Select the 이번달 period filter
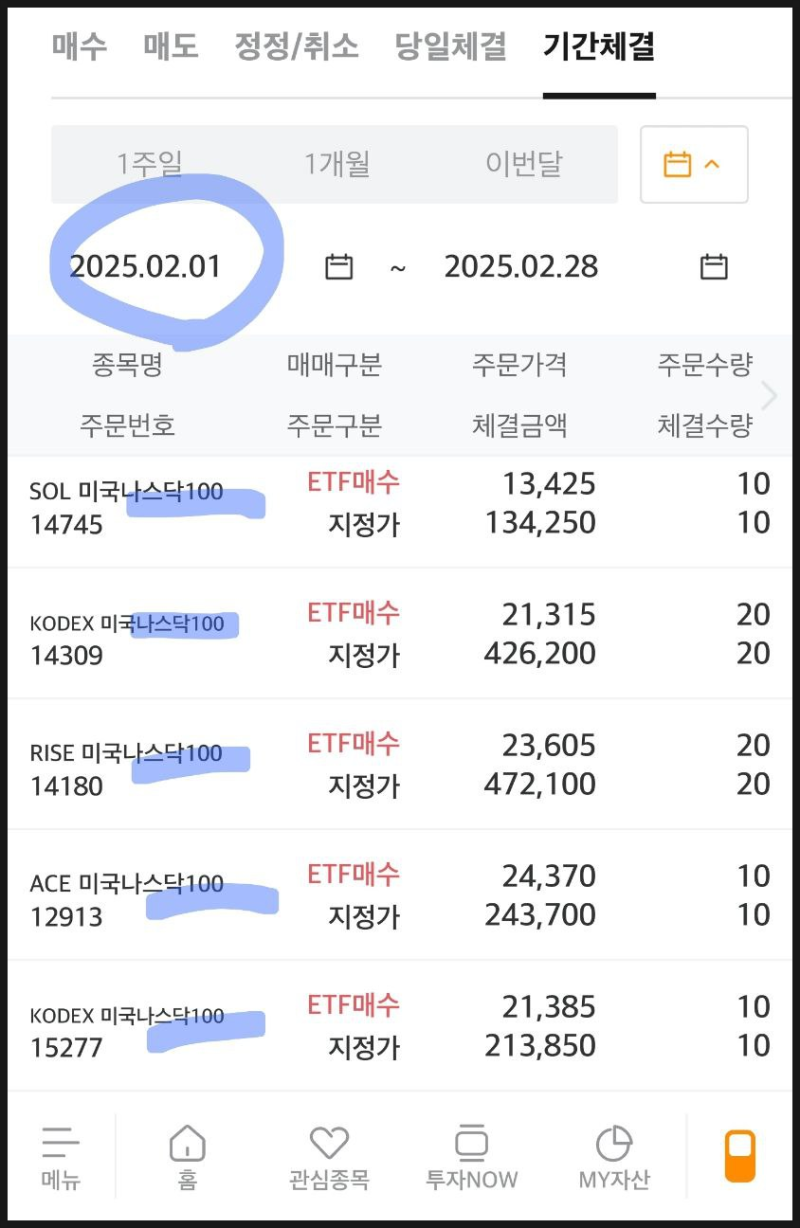 (525, 163)
